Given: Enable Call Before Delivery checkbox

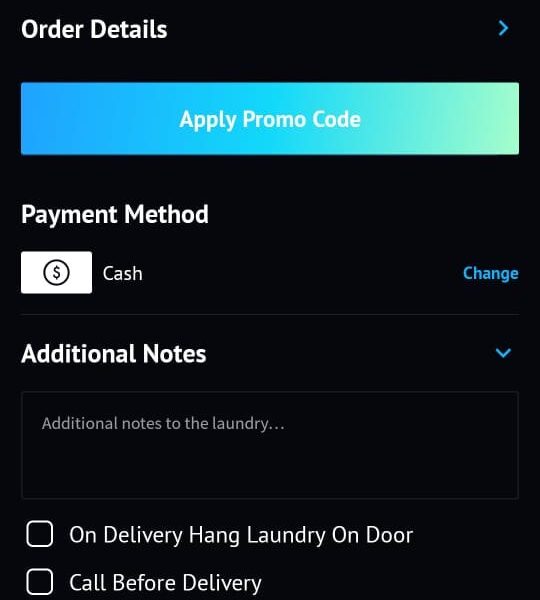Looking at the screenshot, I should point(40,582).
